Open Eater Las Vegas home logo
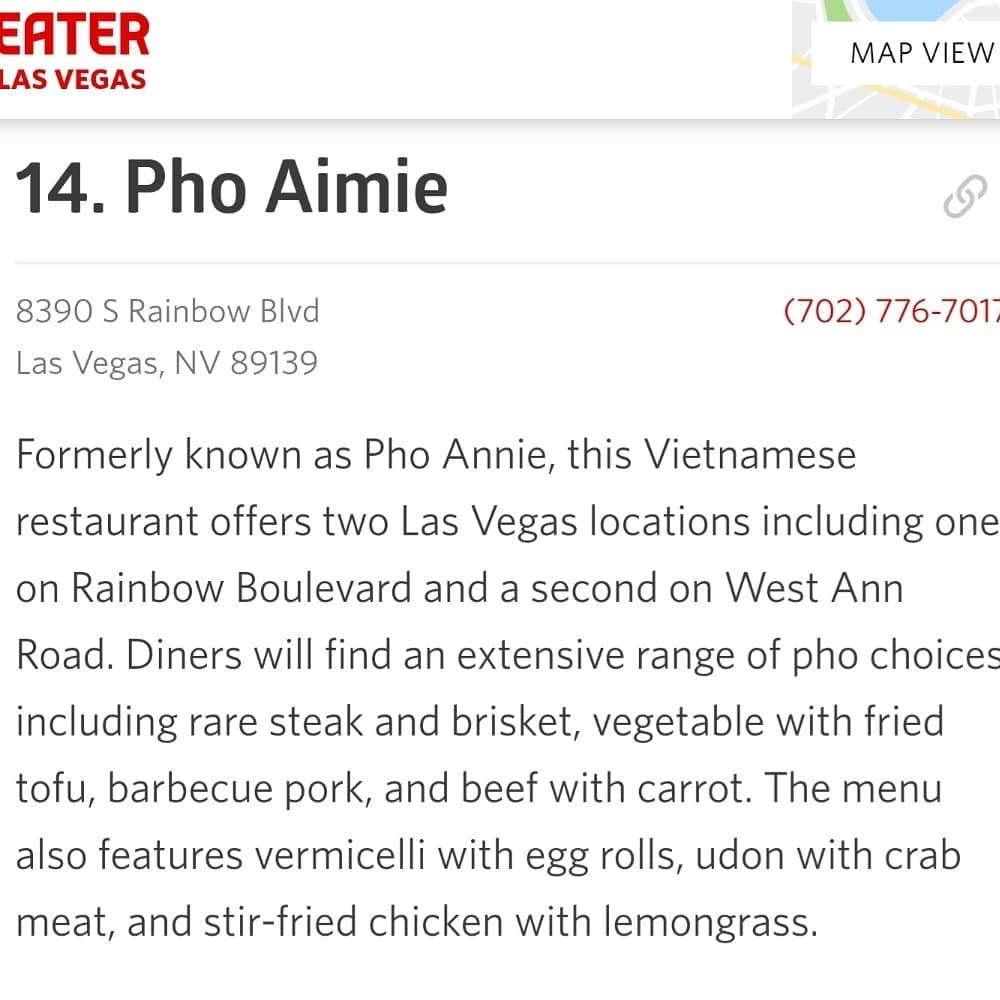Image resolution: width=1000 pixels, height=1000 pixels. (x=74, y=50)
